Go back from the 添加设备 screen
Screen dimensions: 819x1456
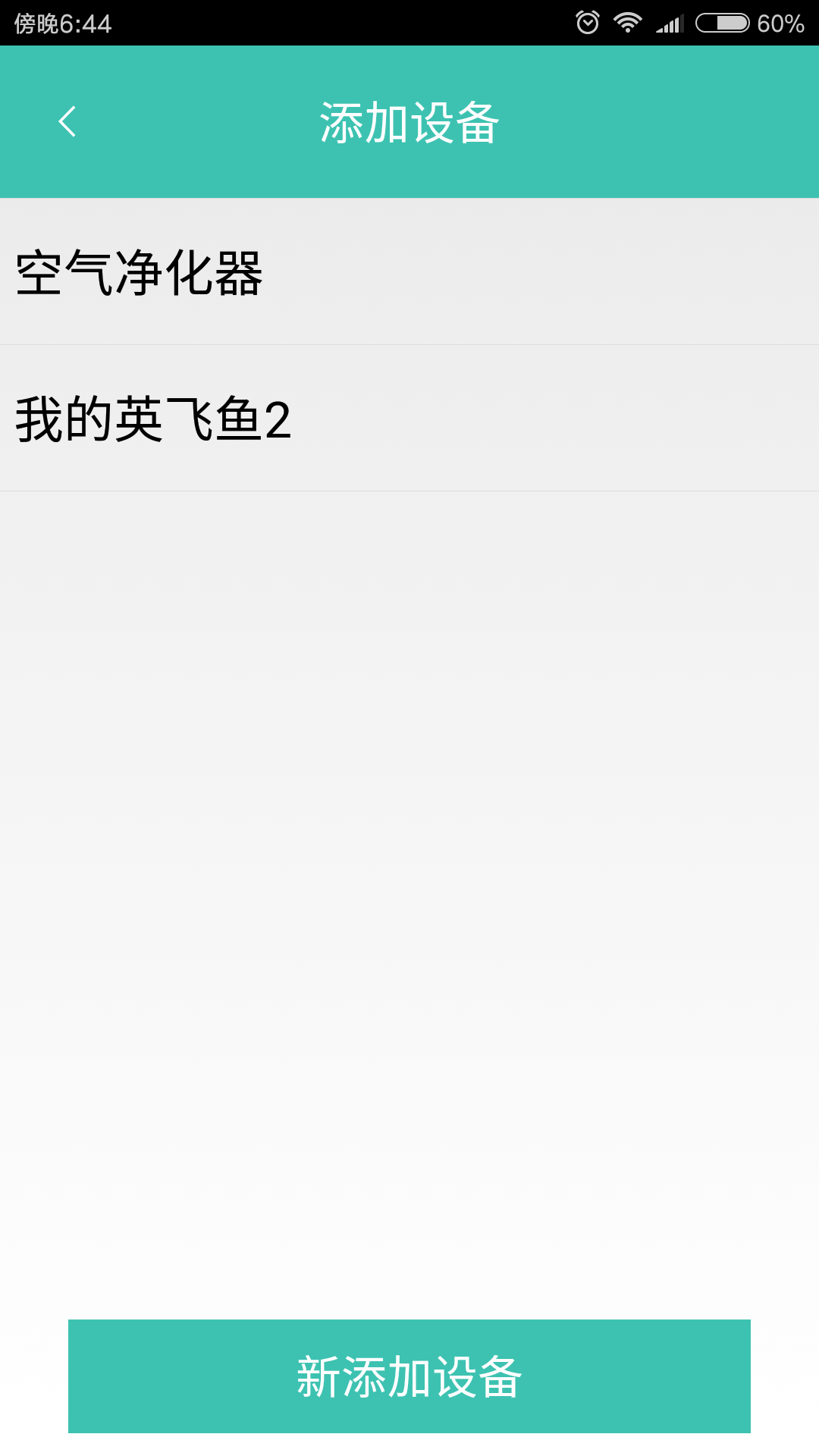click(x=67, y=121)
